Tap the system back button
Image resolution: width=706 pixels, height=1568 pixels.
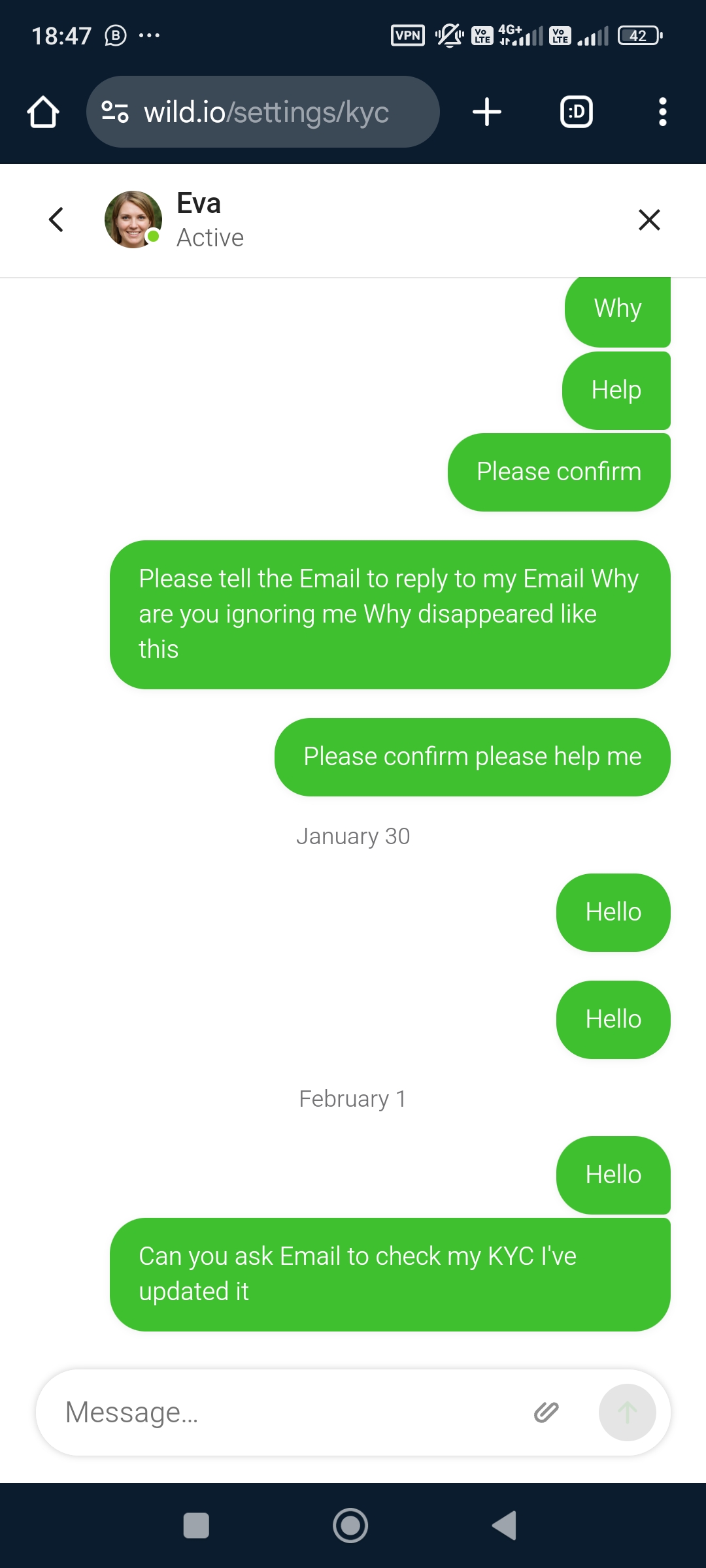505,1526
